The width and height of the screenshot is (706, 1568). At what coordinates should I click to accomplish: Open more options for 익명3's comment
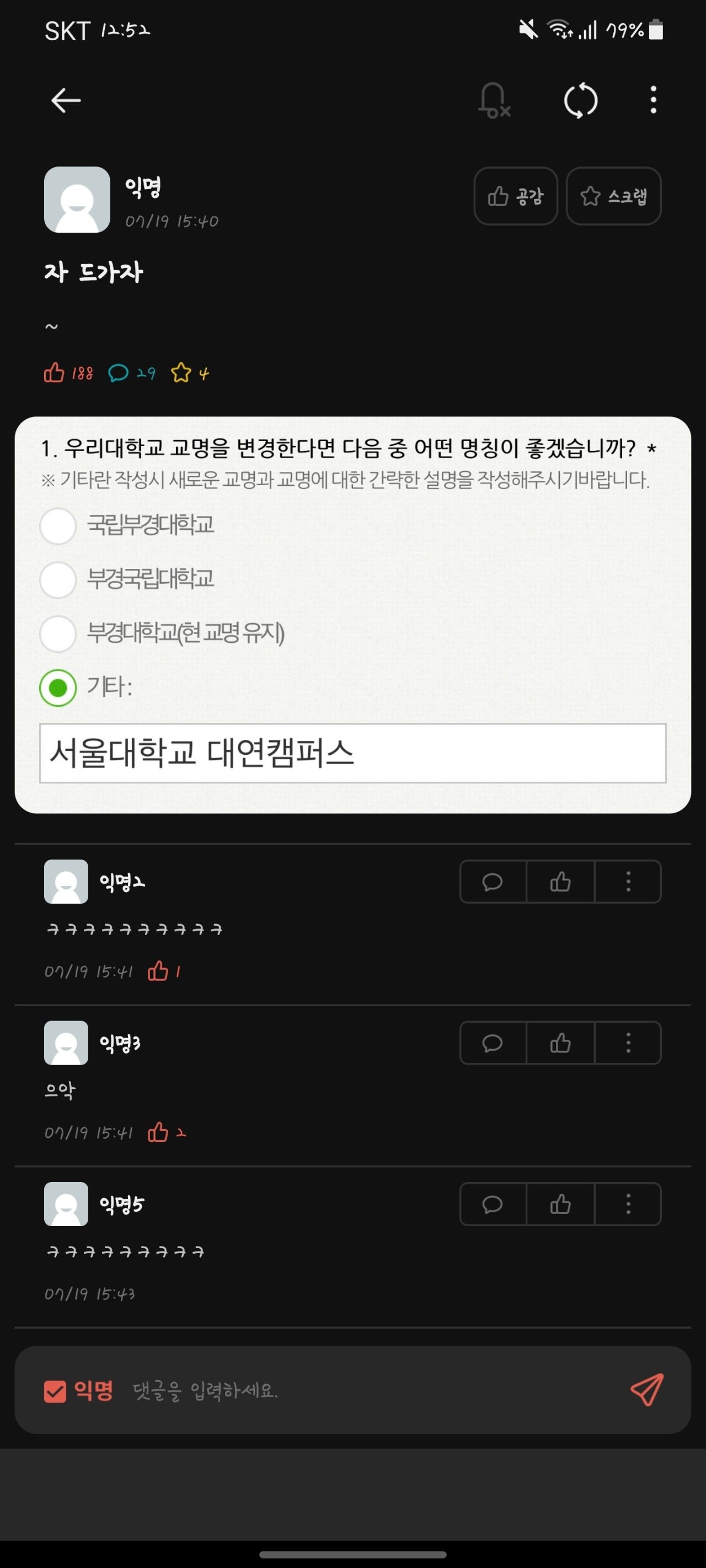[628, 1043]
